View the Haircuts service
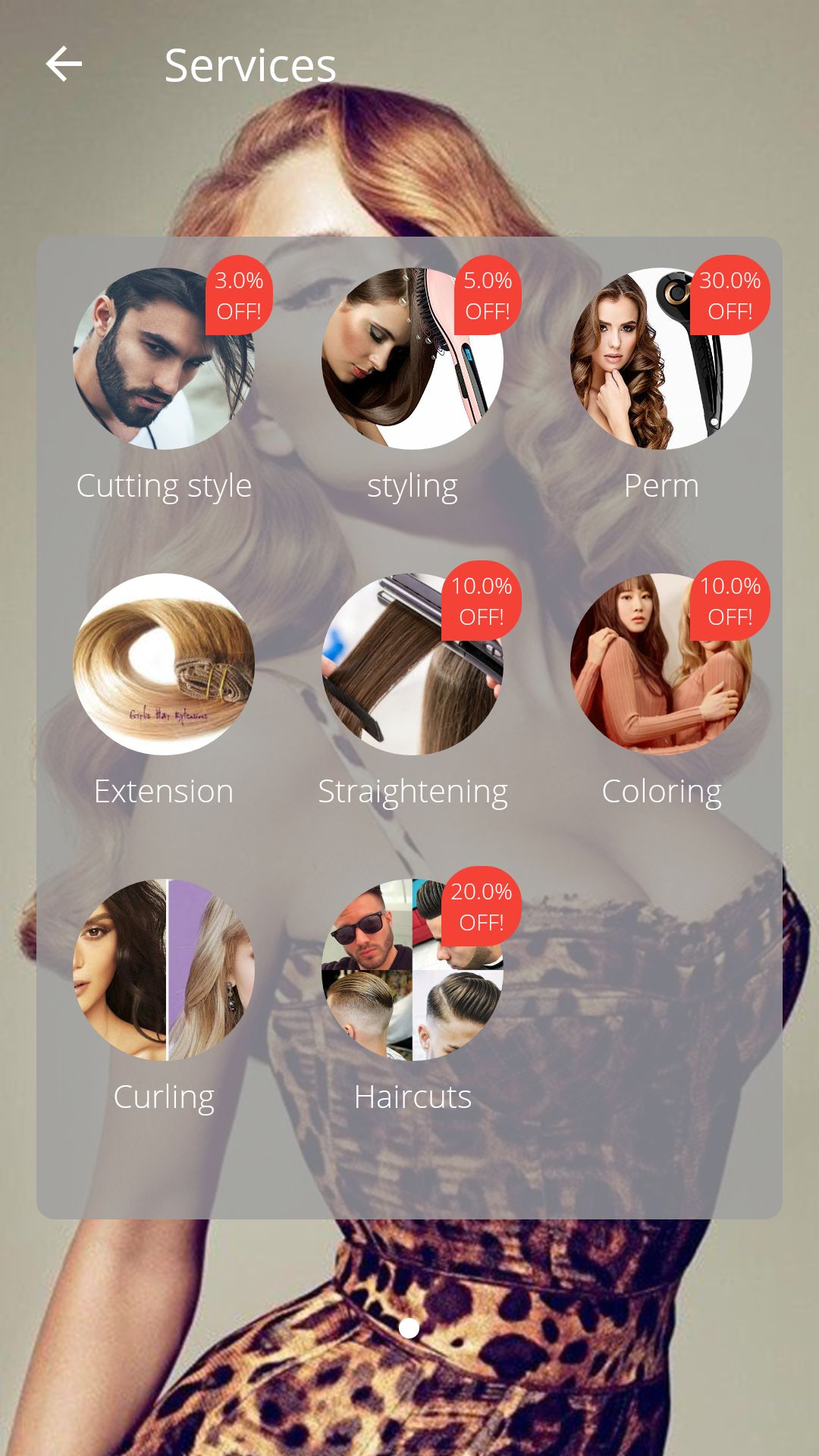The image size is (819, 1456). click(412, 970)
